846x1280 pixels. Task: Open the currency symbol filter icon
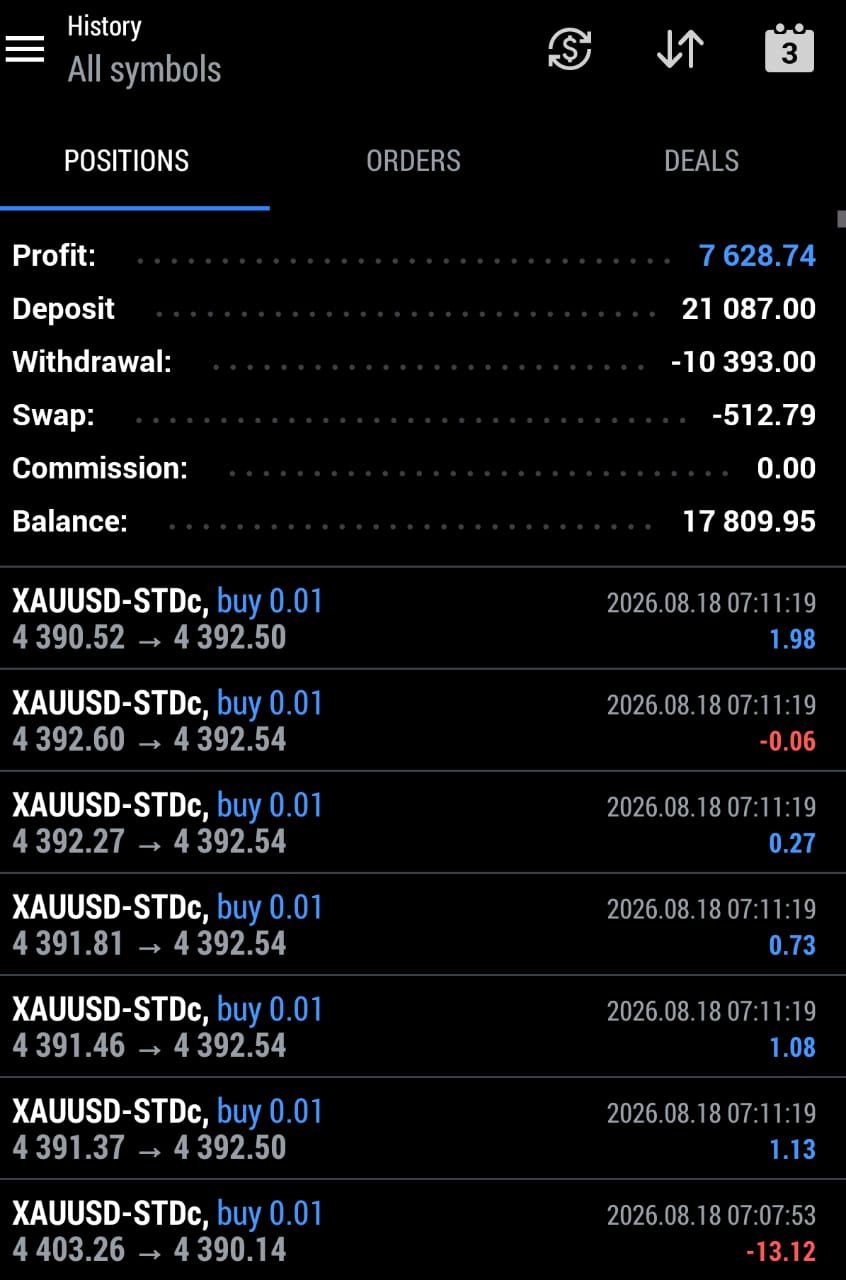pos(570,48)
